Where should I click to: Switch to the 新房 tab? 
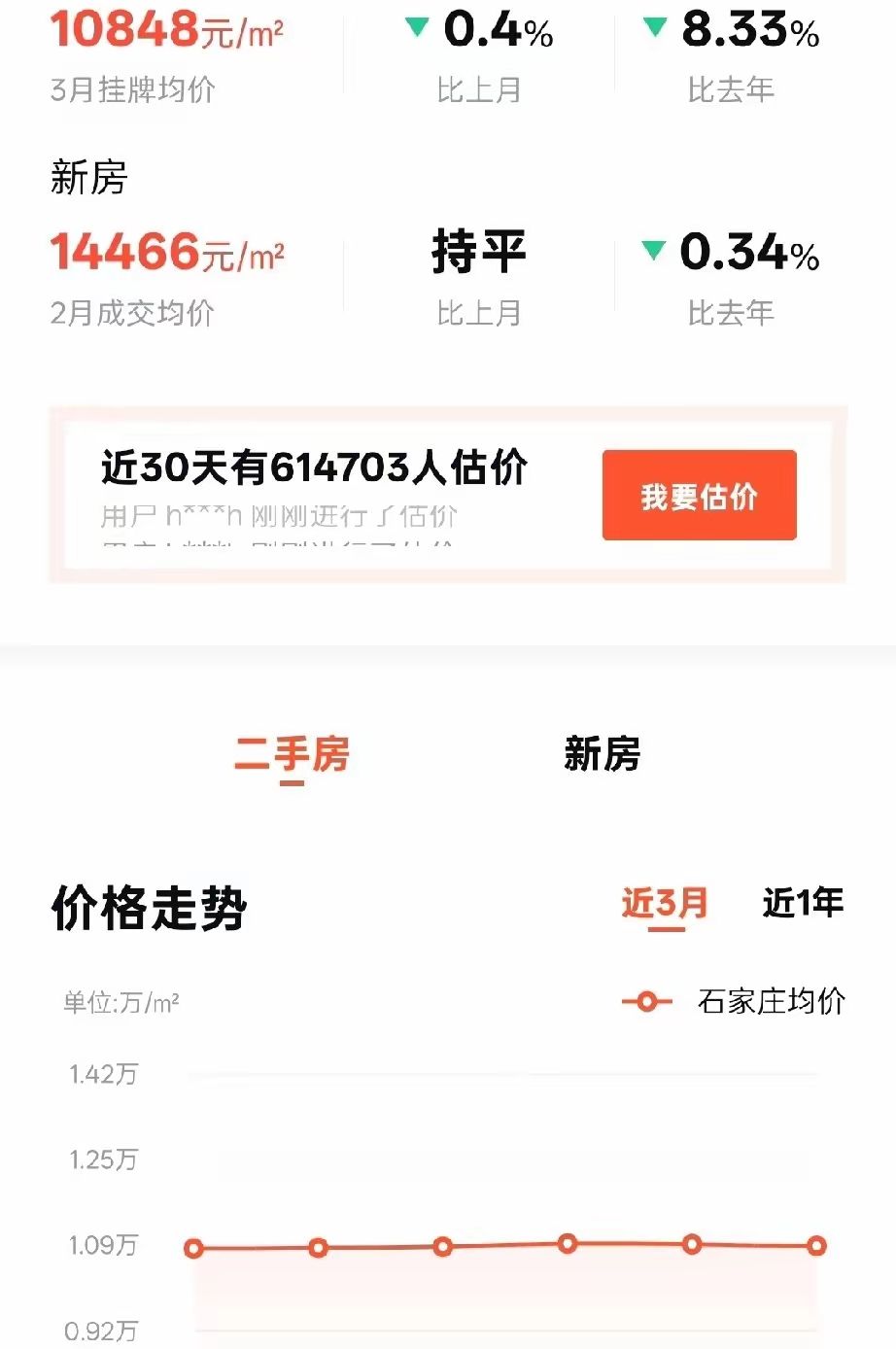602,754
